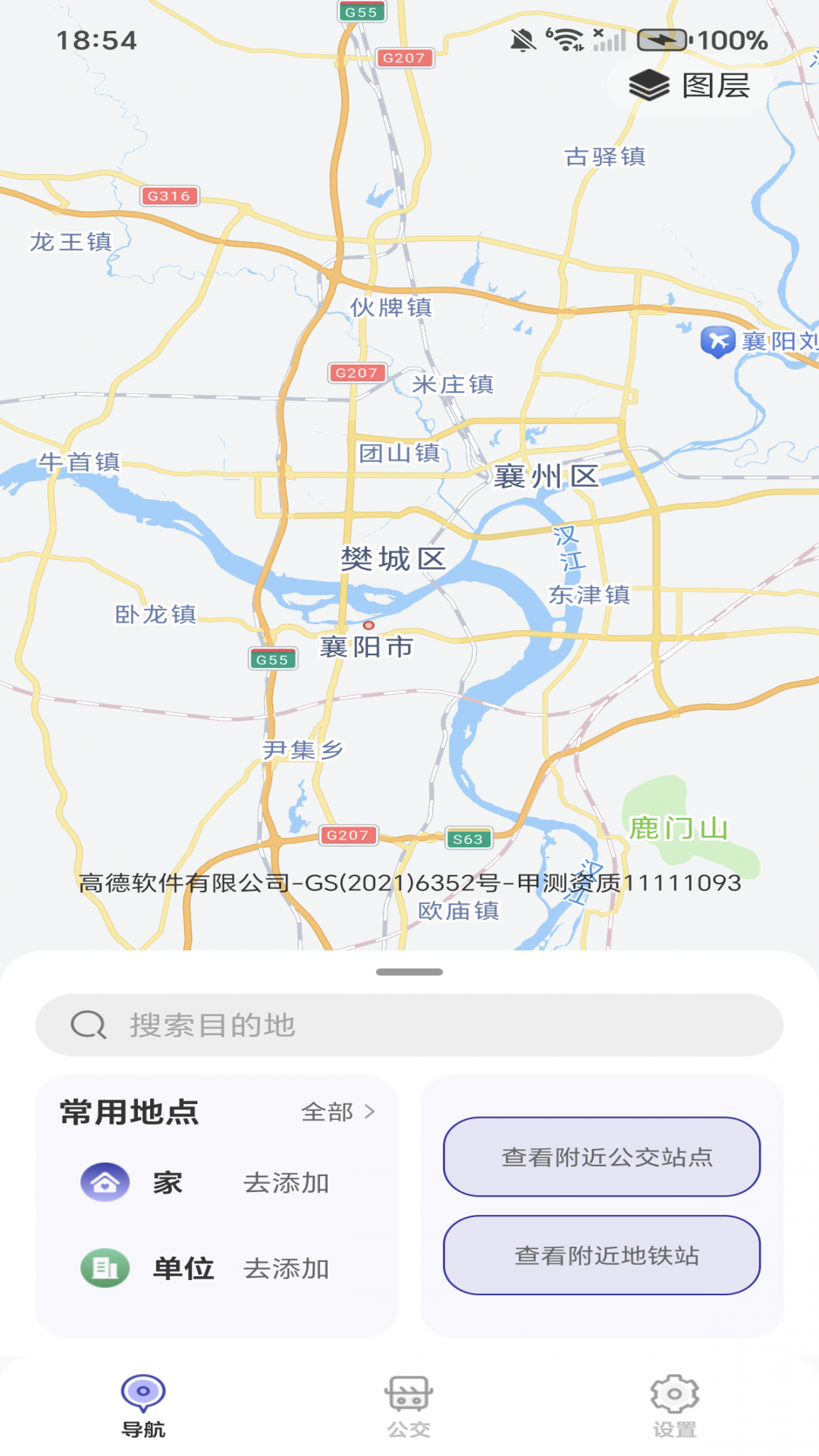Open the 设置 settings tab
Screen dimensions: 819x1456
(x=674, y=1406)
